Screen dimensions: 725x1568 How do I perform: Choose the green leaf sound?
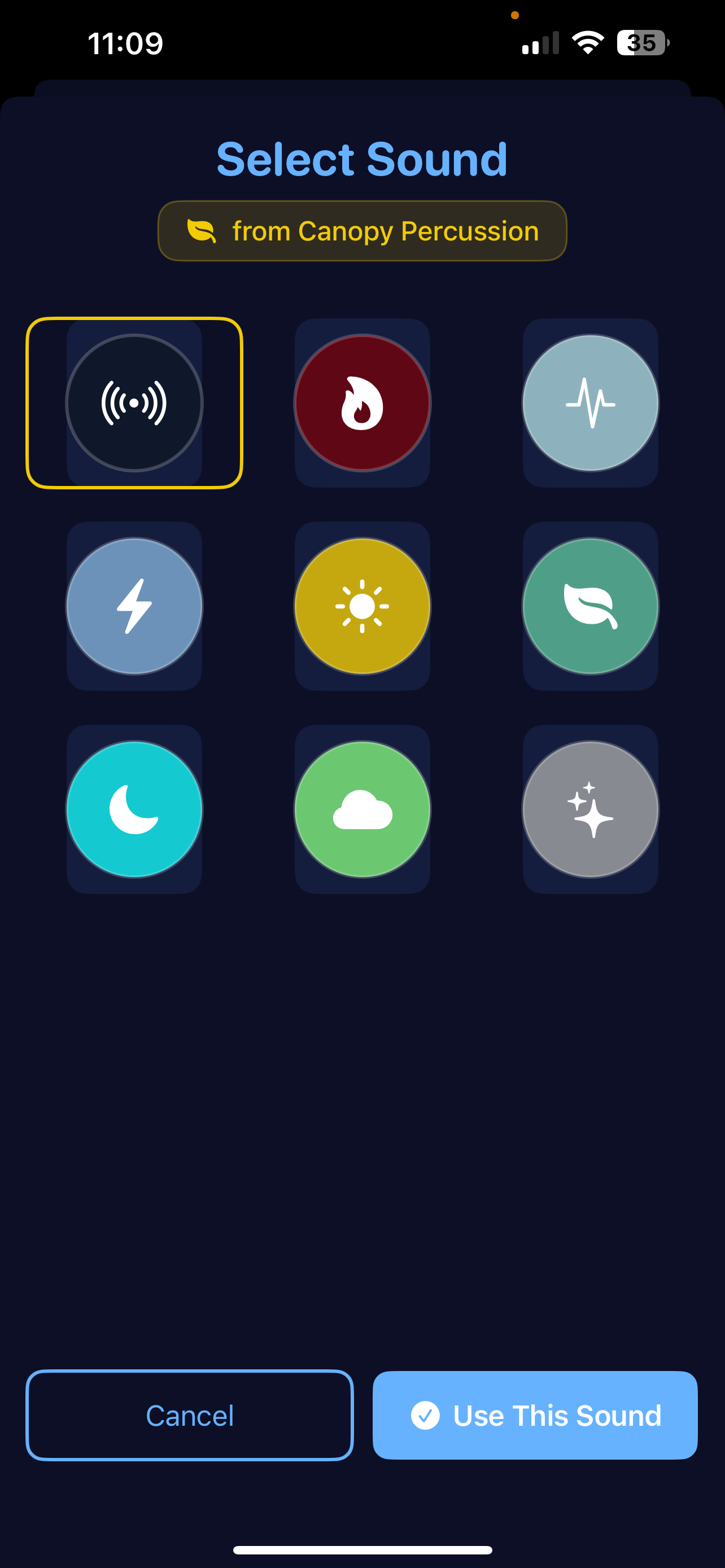tap(590, 606)
